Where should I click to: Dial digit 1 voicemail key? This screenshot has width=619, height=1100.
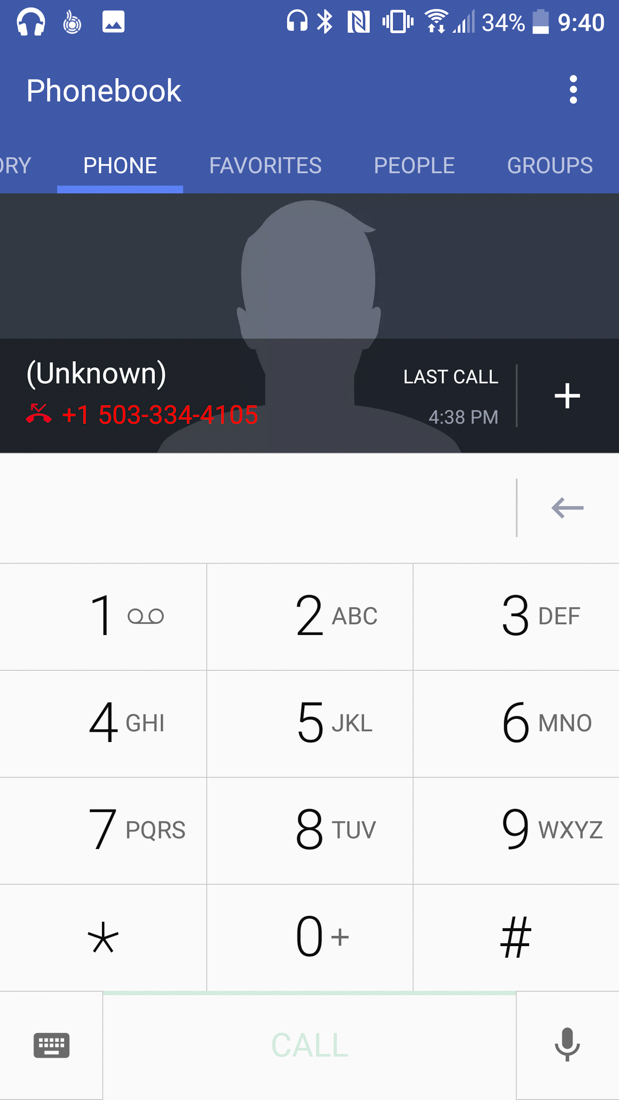104,616
